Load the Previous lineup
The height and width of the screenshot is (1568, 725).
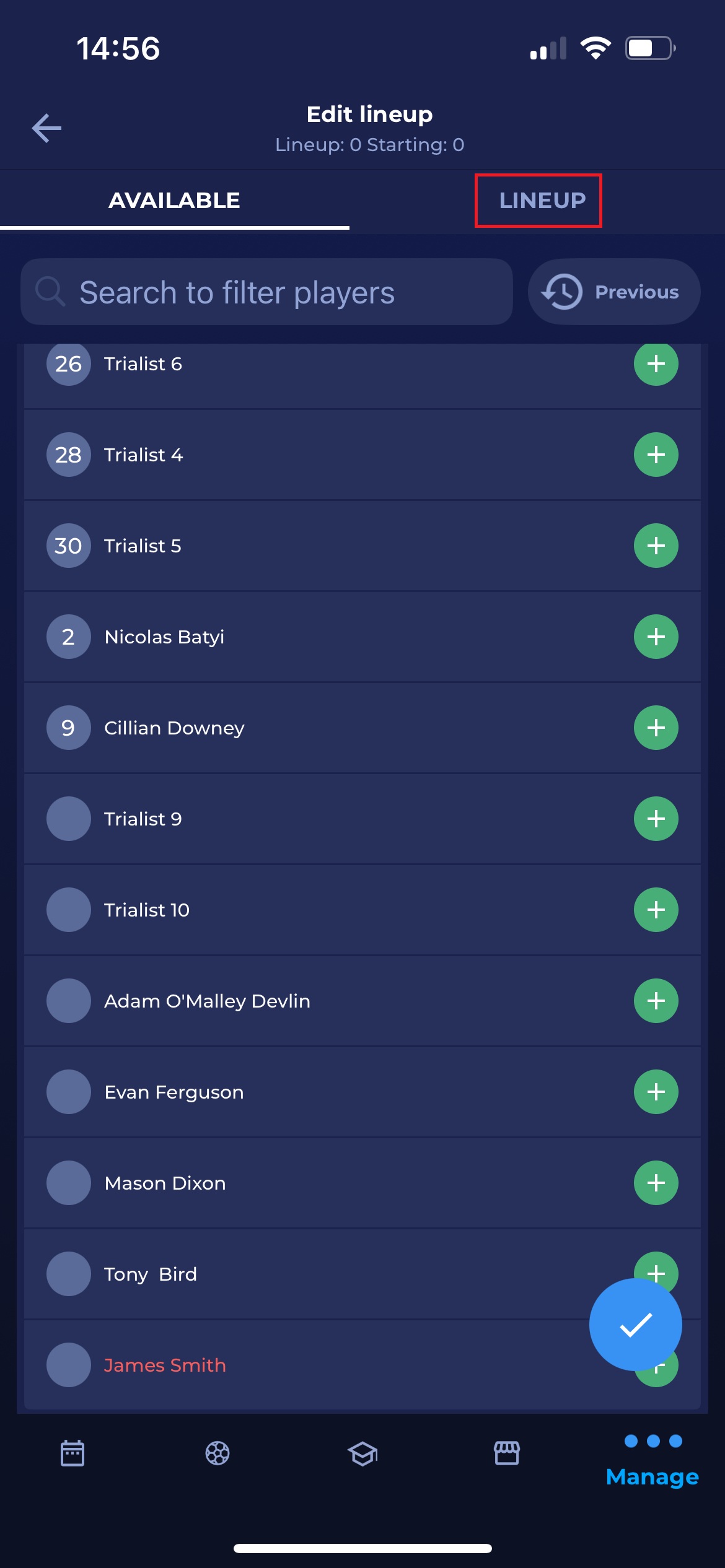click(x=613, y=292)
